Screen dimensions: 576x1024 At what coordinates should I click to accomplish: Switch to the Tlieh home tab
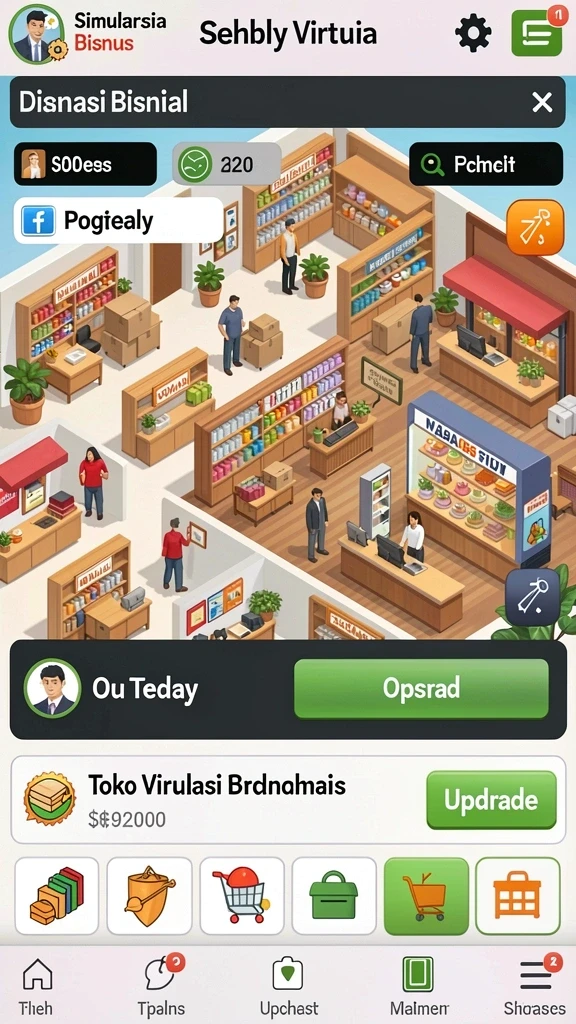37,985
